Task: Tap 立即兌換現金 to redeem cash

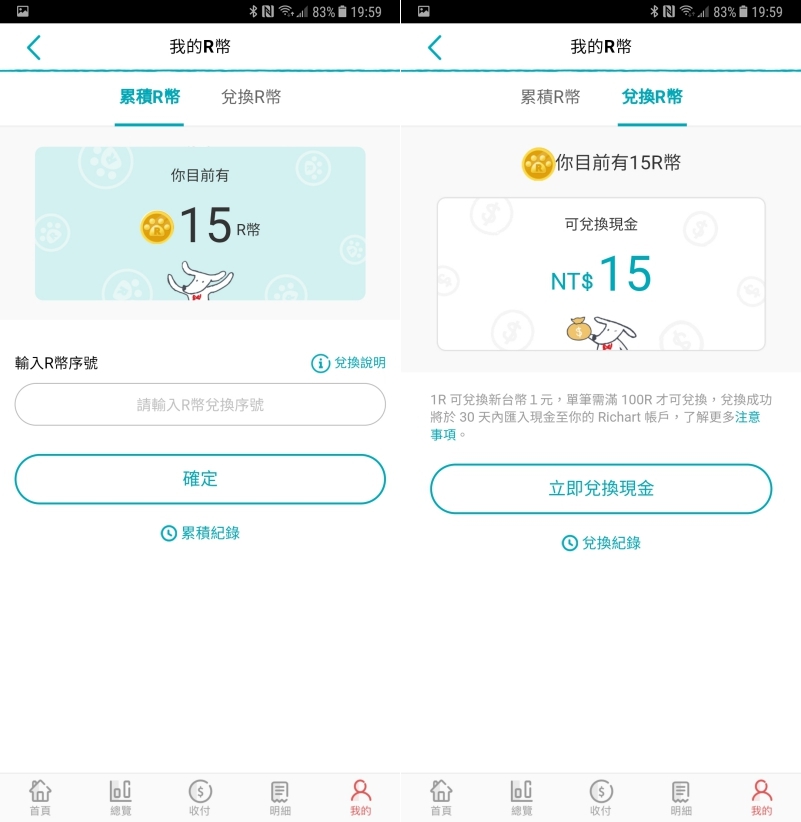Action: 601,489
